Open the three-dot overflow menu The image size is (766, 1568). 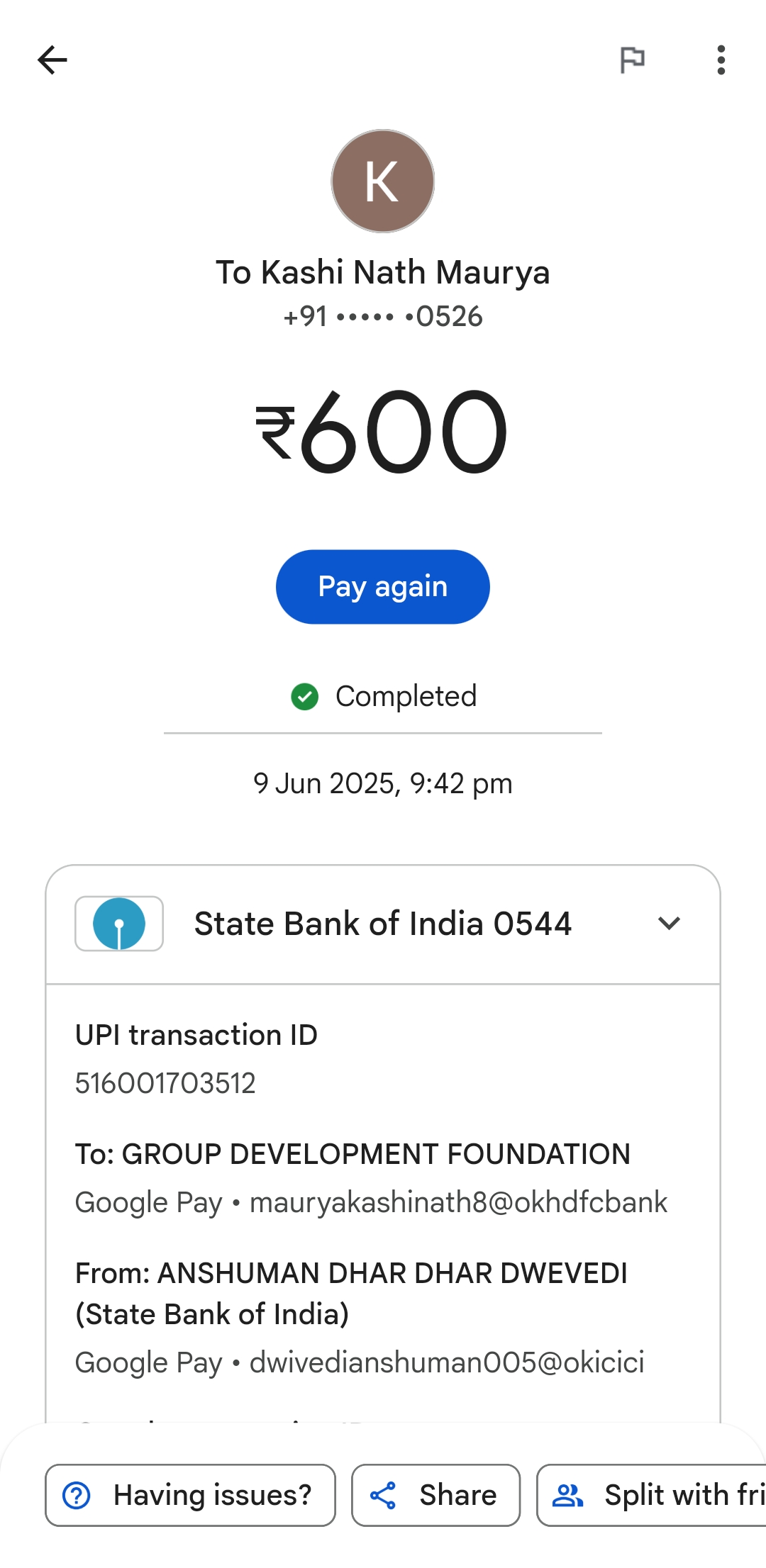click(x=721, y=60)
